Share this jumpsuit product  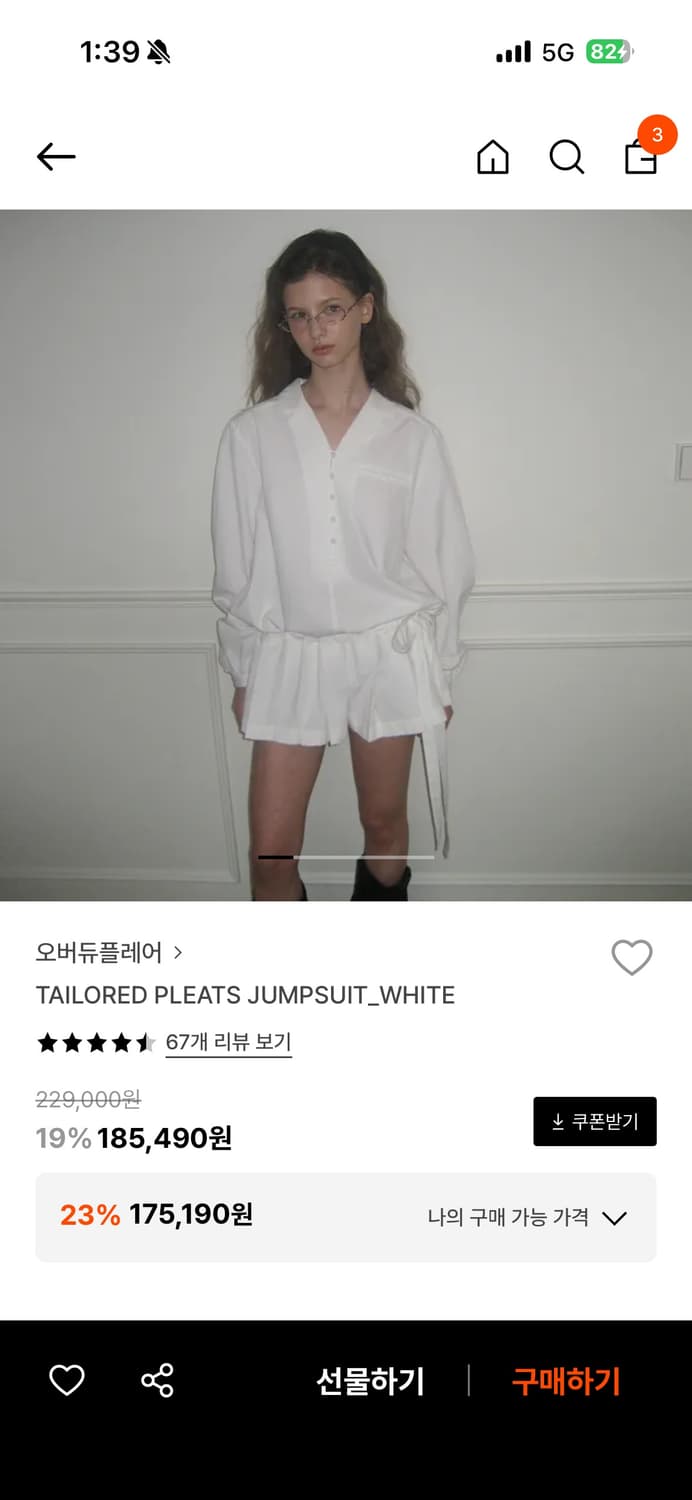(157, 1381)
